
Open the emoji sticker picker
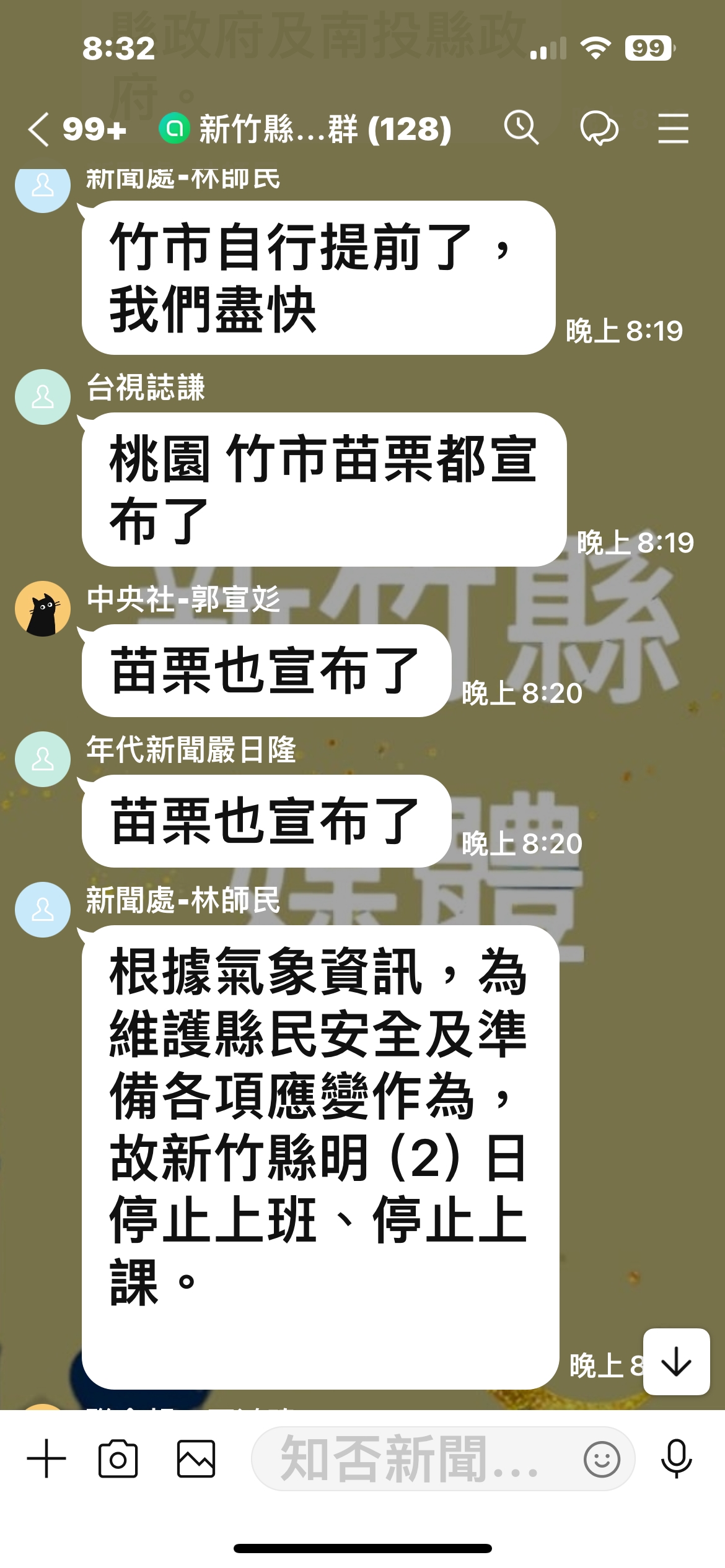(602, 1460)
